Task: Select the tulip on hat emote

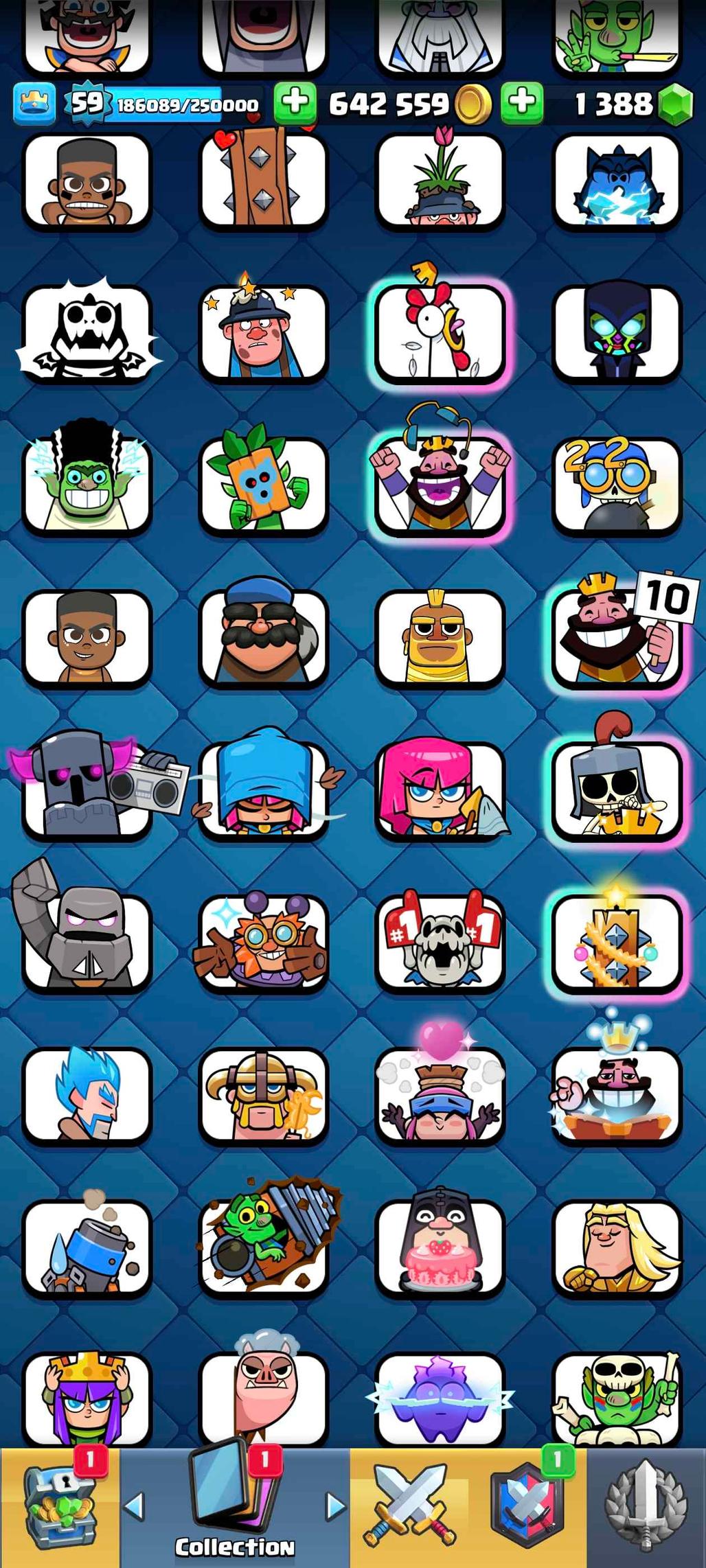Action: pyautogui.click(x=440, y=181)
